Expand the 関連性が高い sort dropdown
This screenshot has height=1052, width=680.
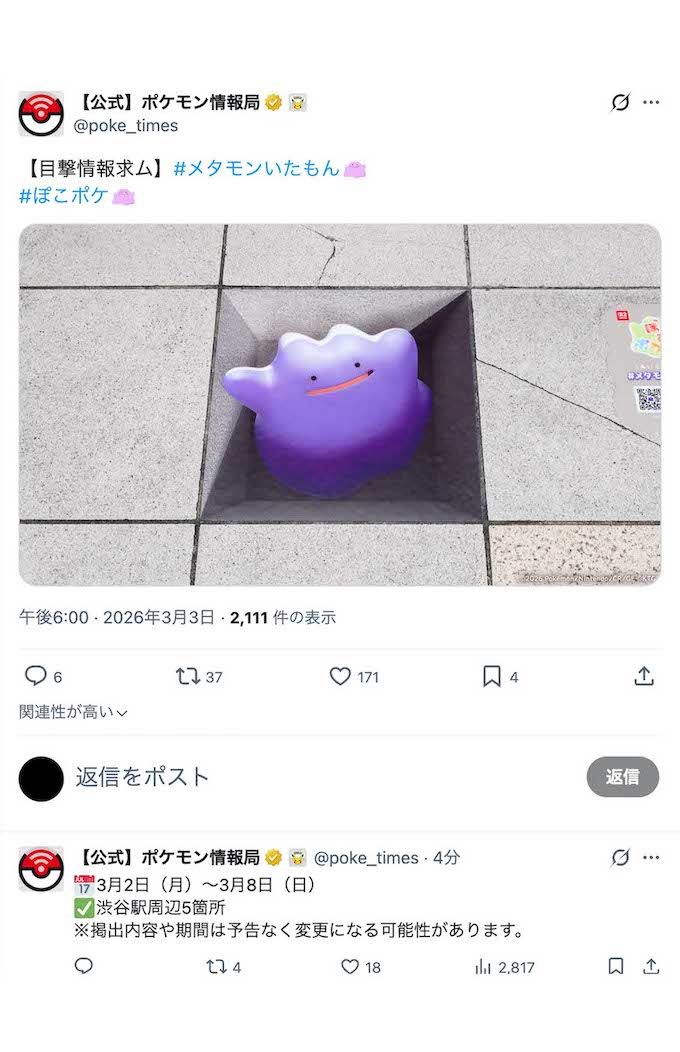pos(74,713)
